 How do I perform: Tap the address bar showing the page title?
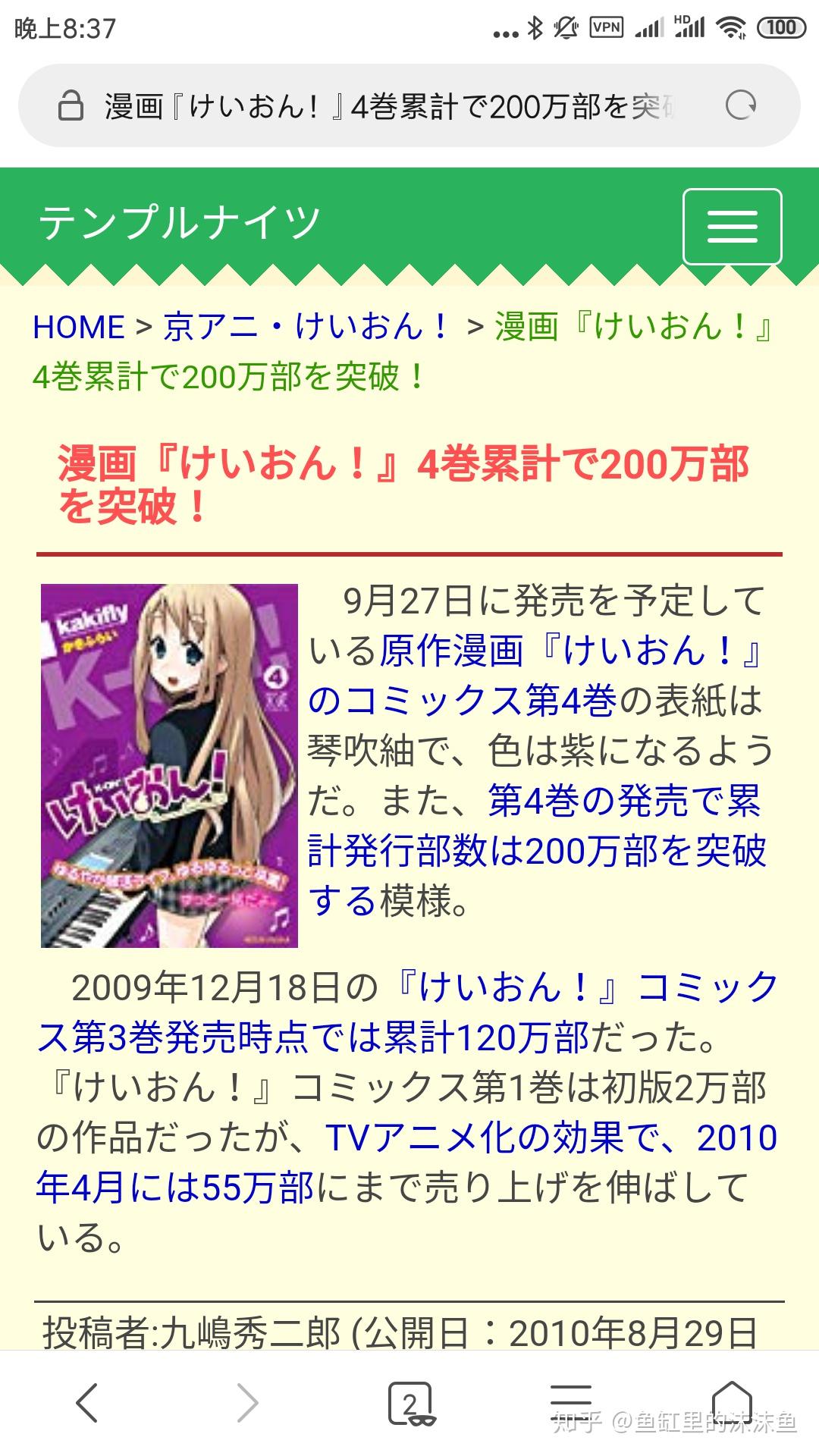click(387, 106)
